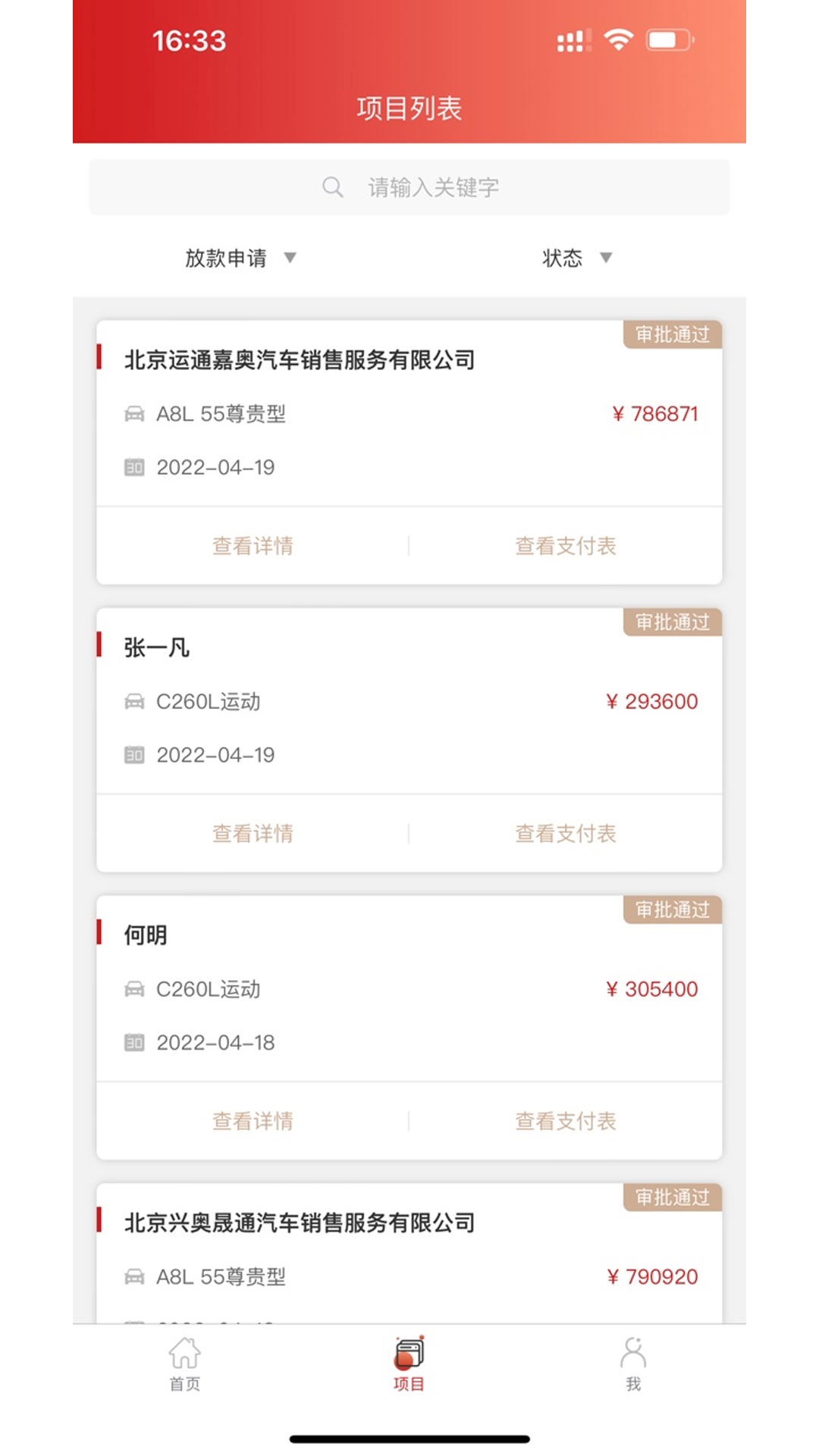Image resolution: width=819 pixels, height=1456 pixels.
Task: View payment table for 张一凡
Action: coord(566,833)
